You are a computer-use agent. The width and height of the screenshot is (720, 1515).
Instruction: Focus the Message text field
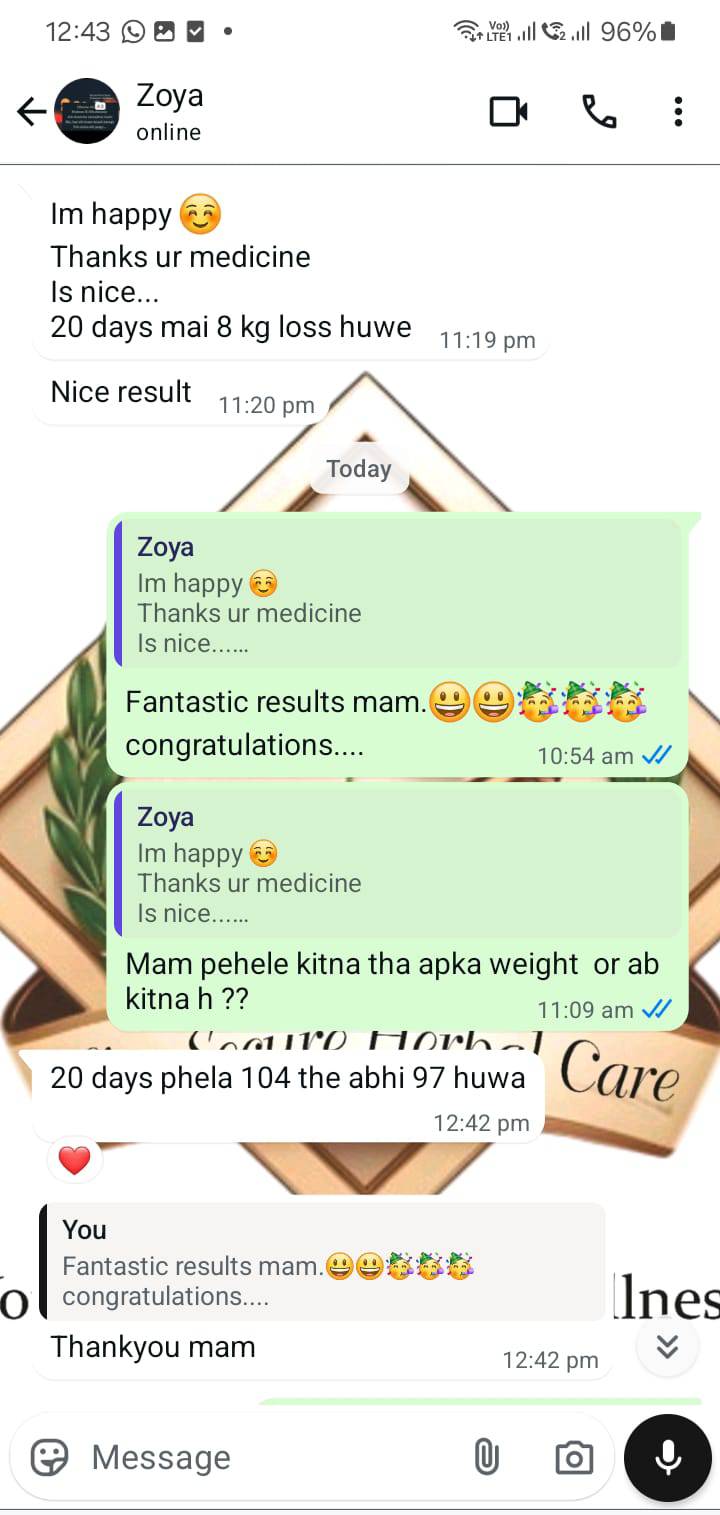pos(270,1457)
